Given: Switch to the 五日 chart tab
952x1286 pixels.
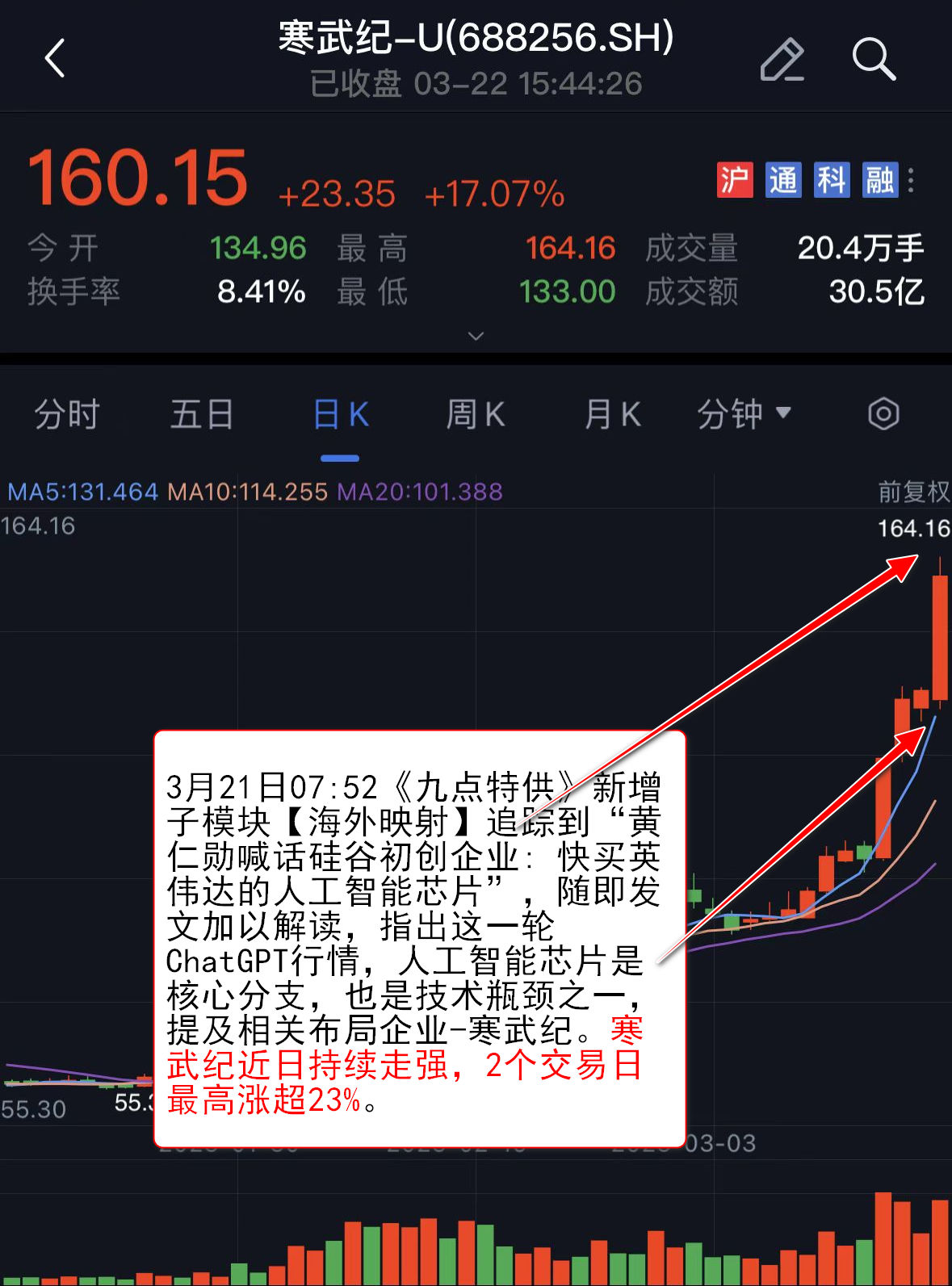Looking at the screenshot, I should (x=202, y=414).
